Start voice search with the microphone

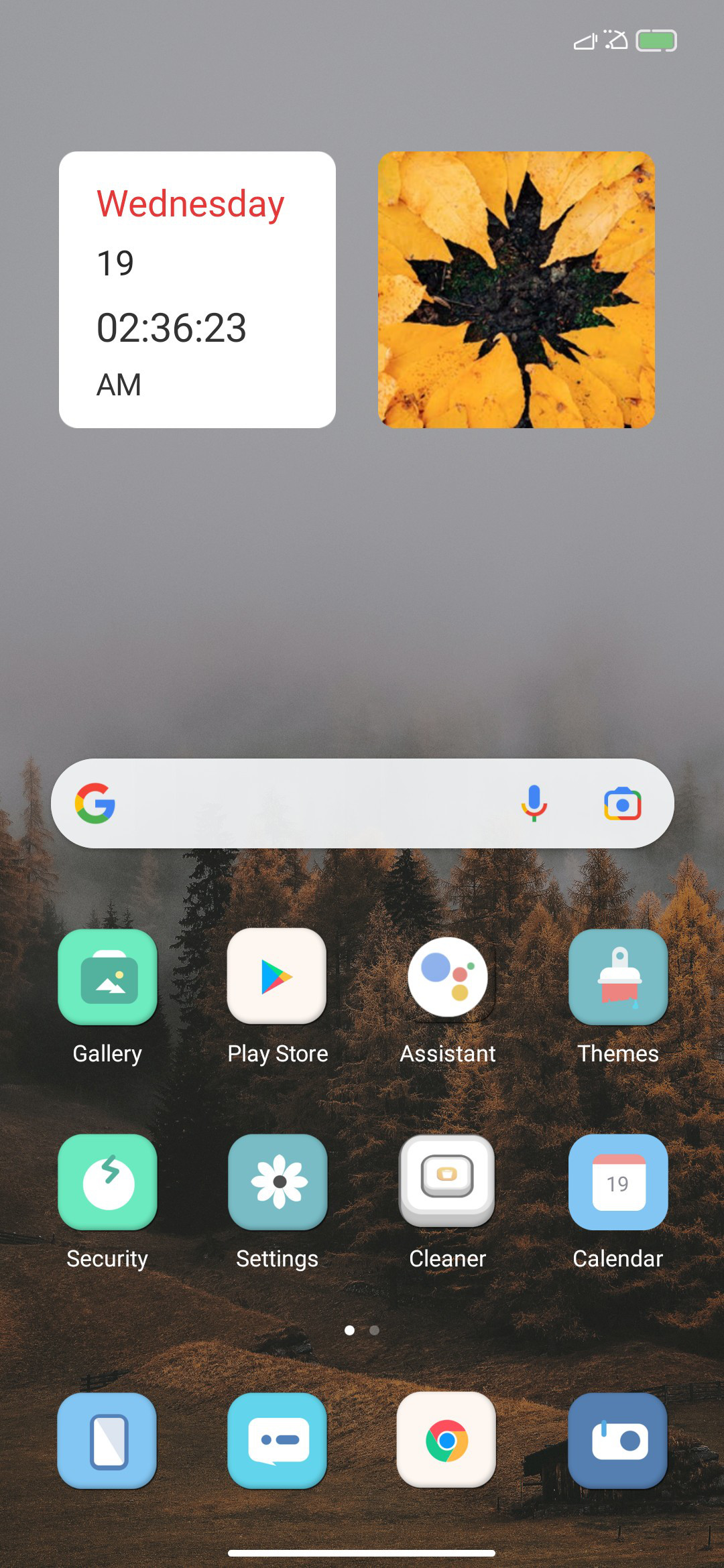pos(534,803)
